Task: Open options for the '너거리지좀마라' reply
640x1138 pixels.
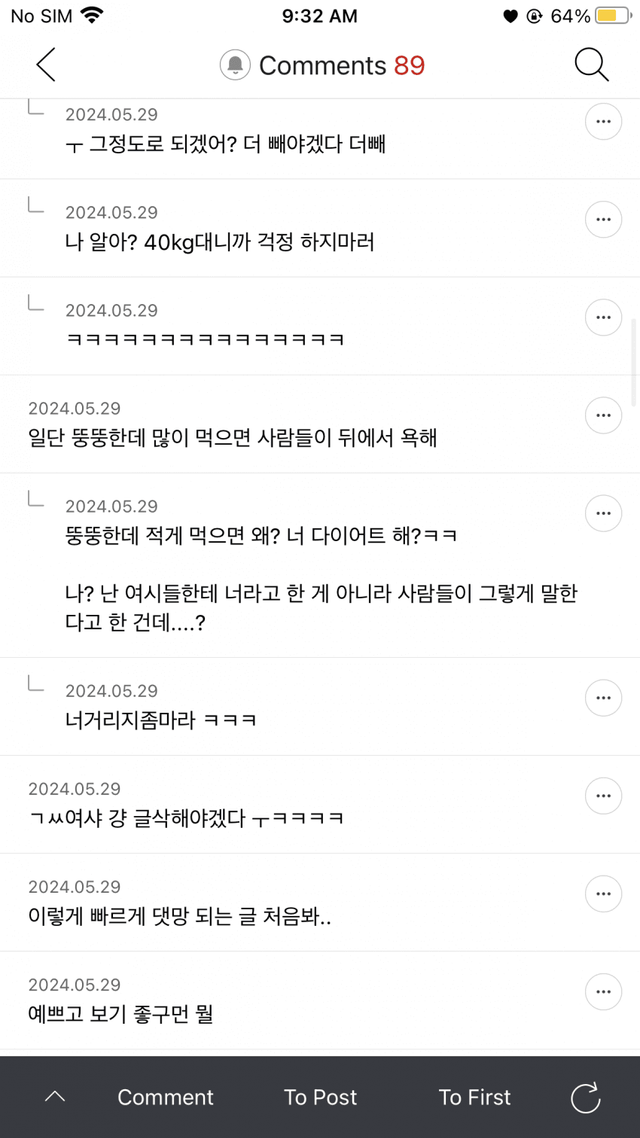Action: click(603, 698)
